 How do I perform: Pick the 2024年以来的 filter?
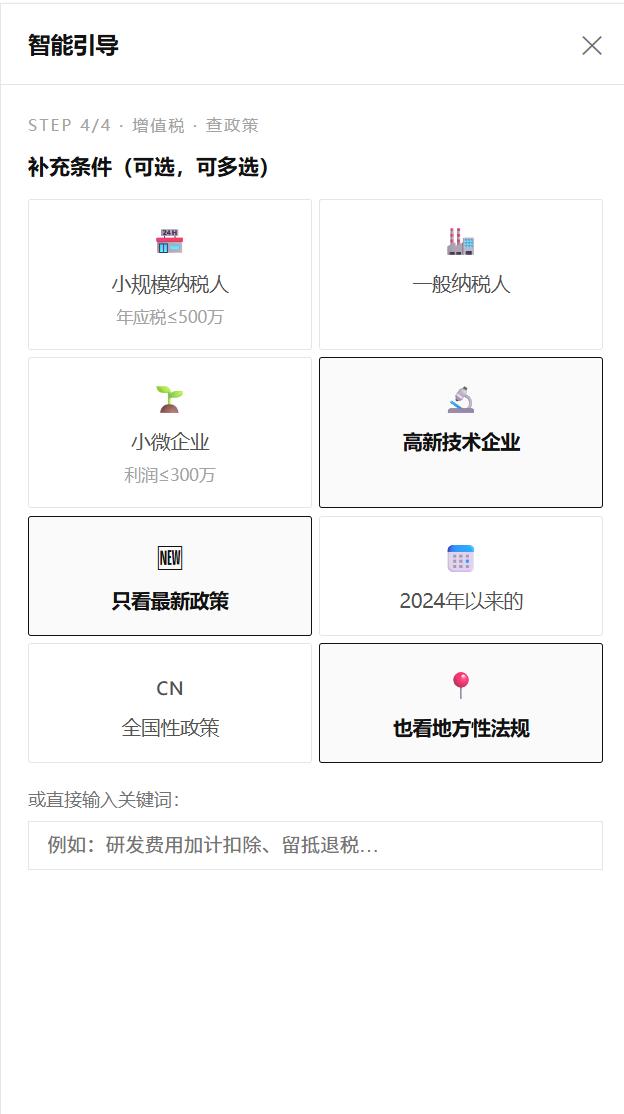(x=461, y=575)
